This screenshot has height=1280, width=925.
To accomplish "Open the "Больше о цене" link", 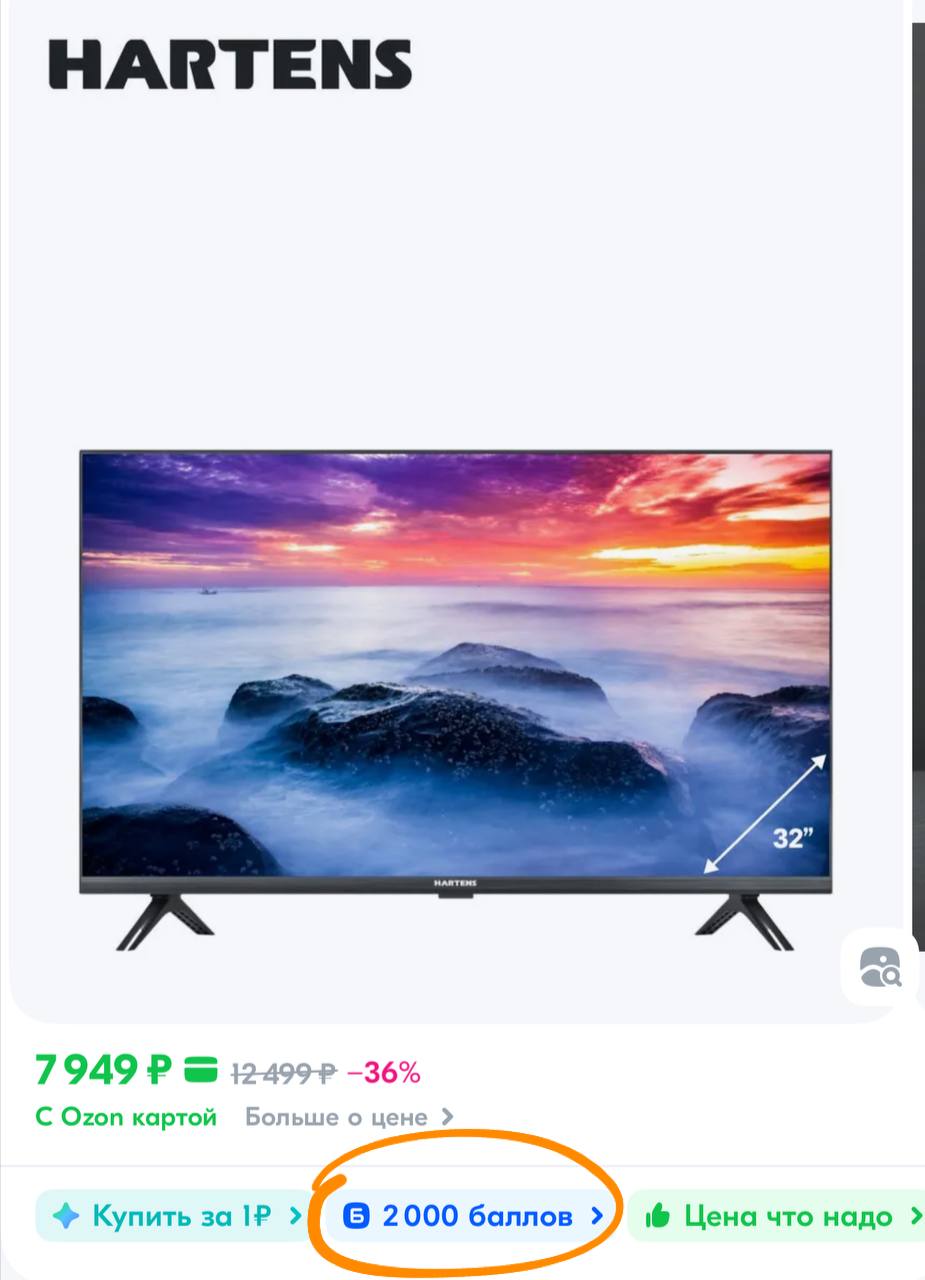I will click(x=349, y=1117).
